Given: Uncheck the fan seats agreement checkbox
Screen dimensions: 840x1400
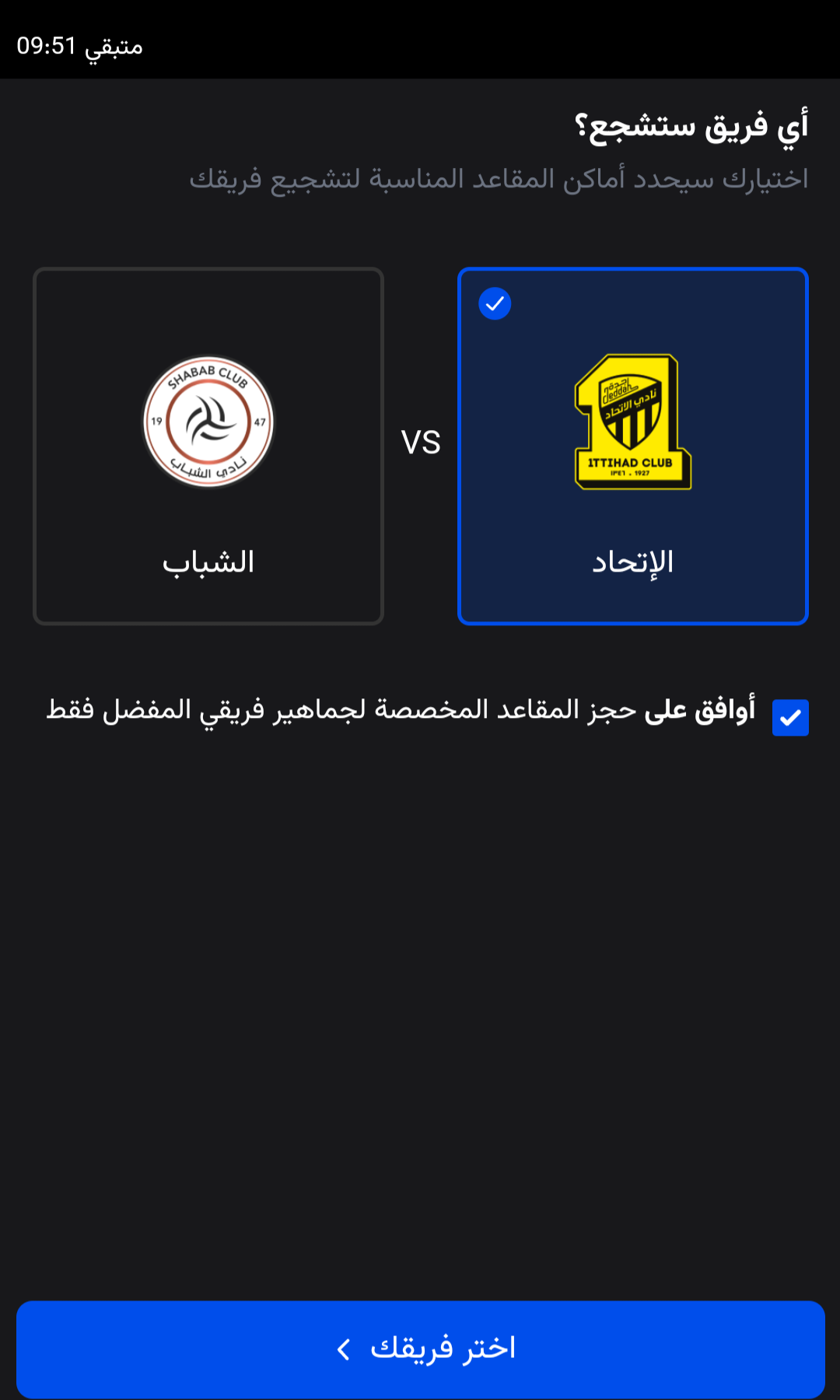Looking at the screenshot, I should click(790, 717).
